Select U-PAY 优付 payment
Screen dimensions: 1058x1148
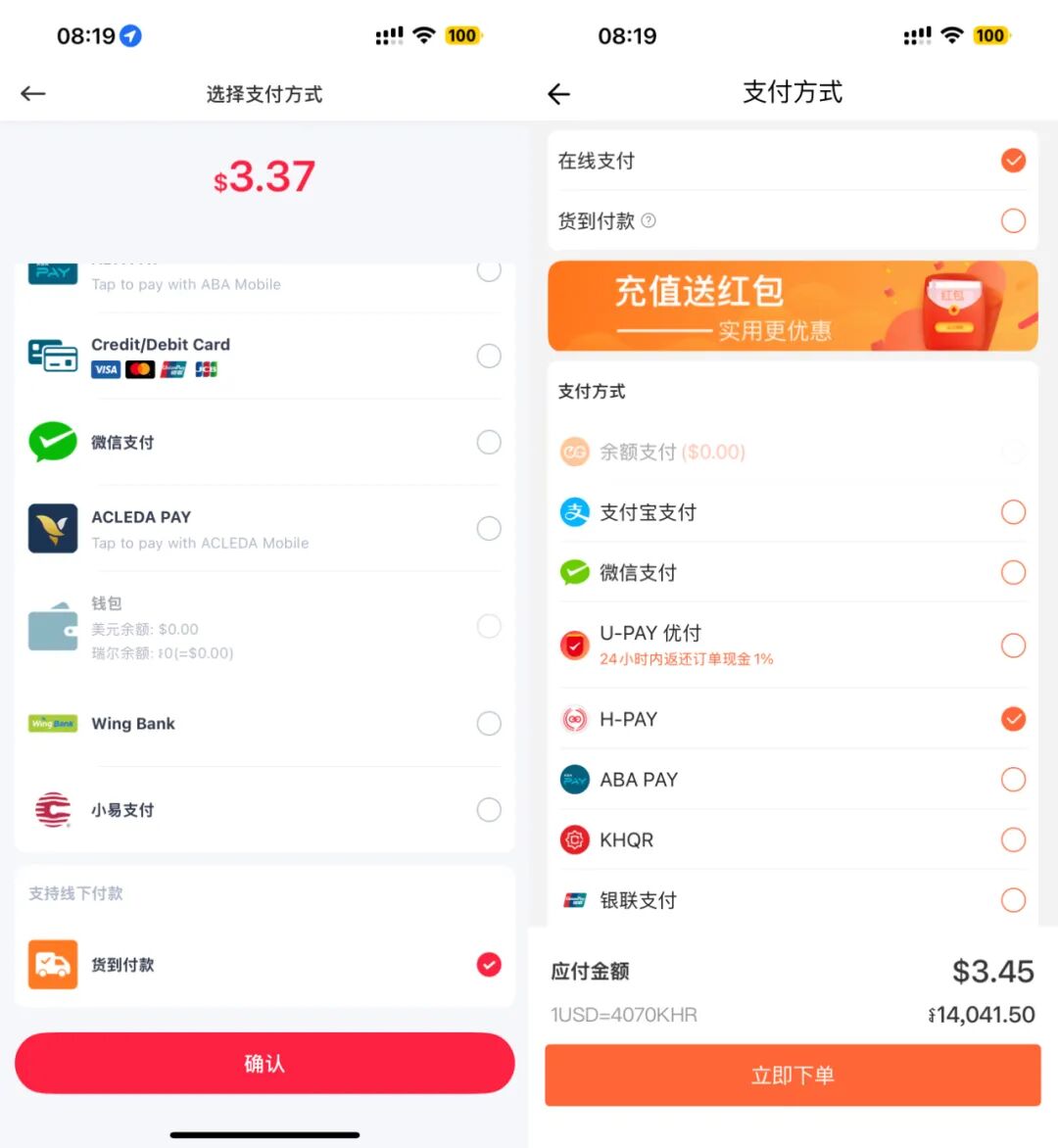point(1013,646)
